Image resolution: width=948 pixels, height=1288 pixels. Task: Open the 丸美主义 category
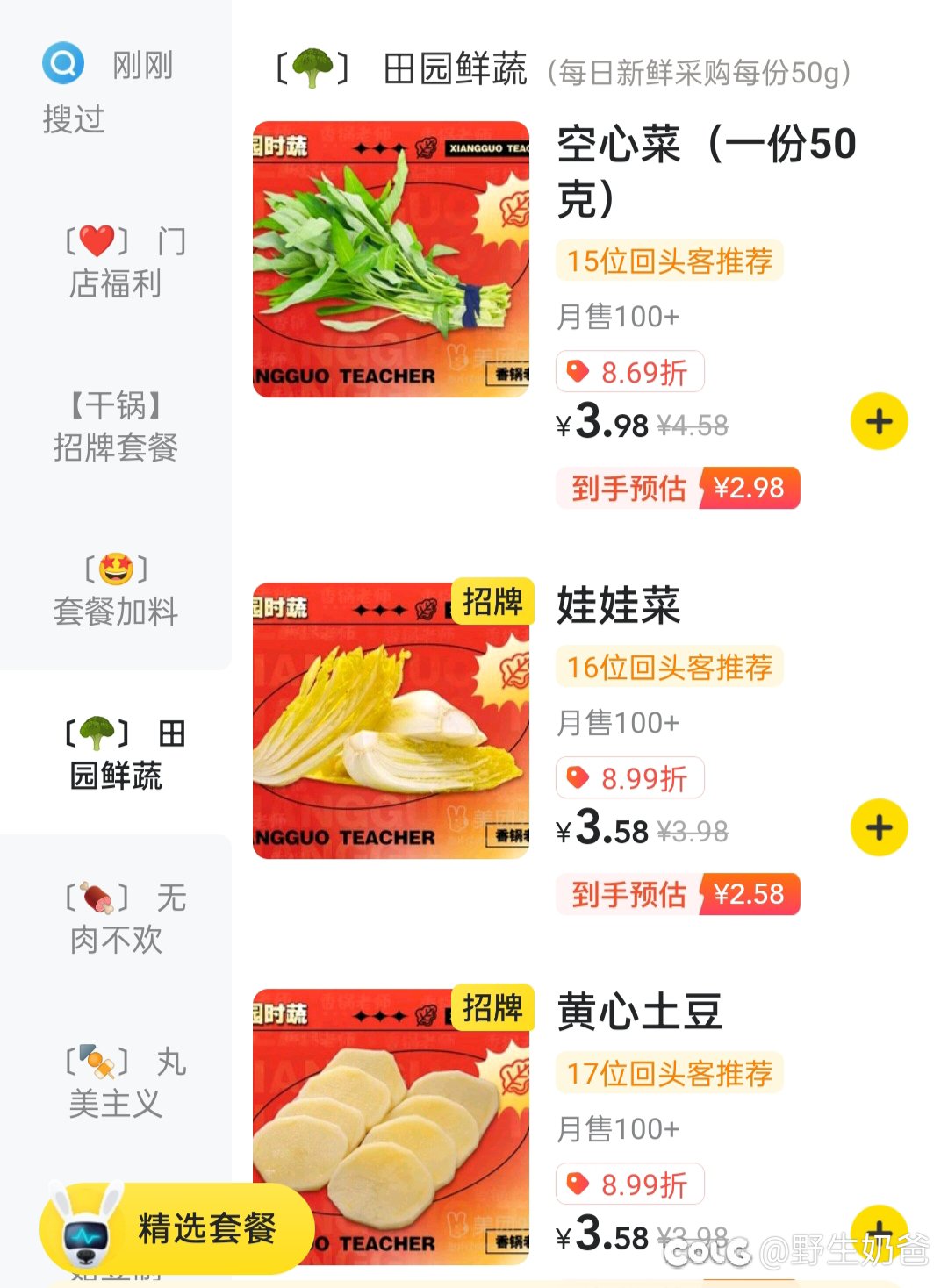[116, 1083]
